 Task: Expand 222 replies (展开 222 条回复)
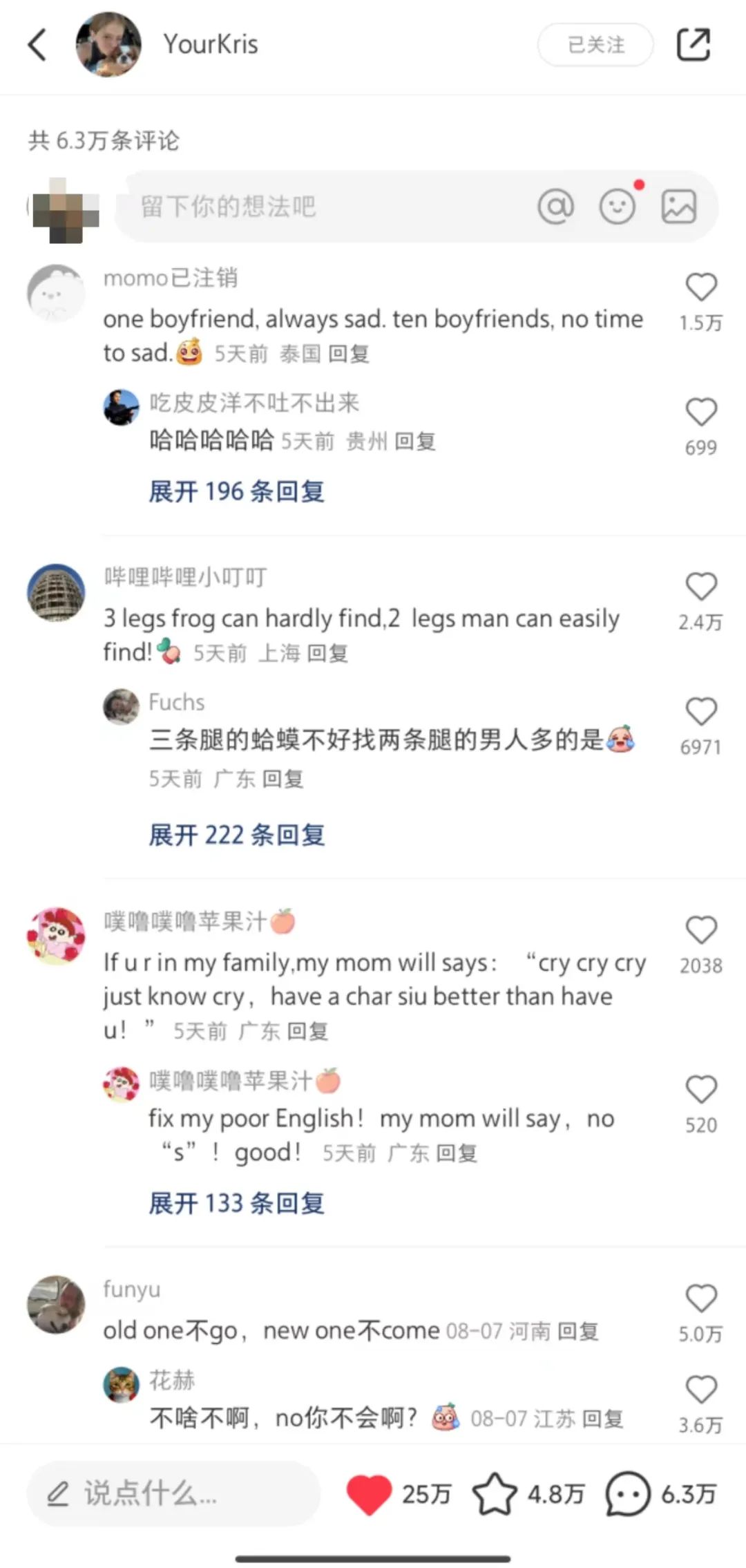pyautogui.click(x=236, y=835)
